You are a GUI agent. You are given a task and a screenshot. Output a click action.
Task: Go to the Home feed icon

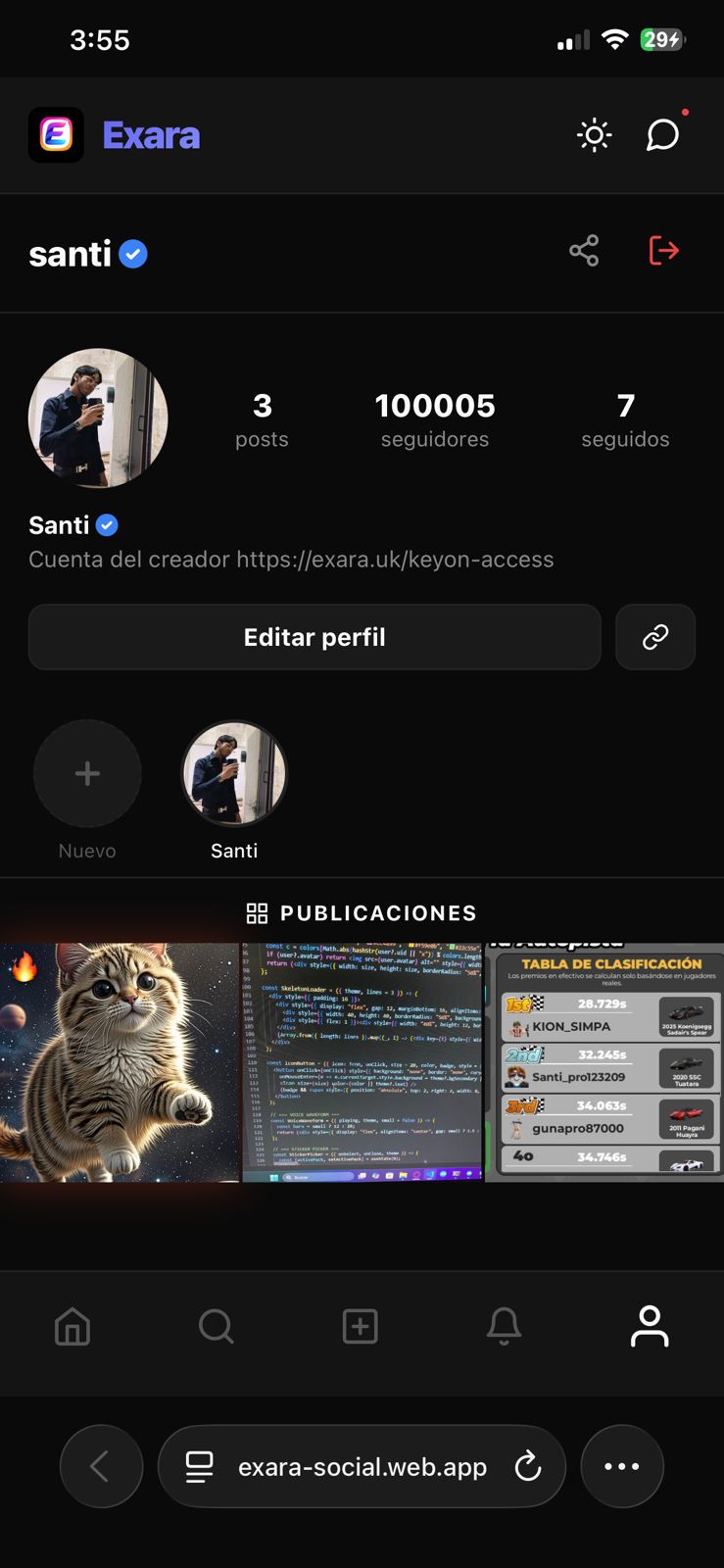tap(72, 1326)
